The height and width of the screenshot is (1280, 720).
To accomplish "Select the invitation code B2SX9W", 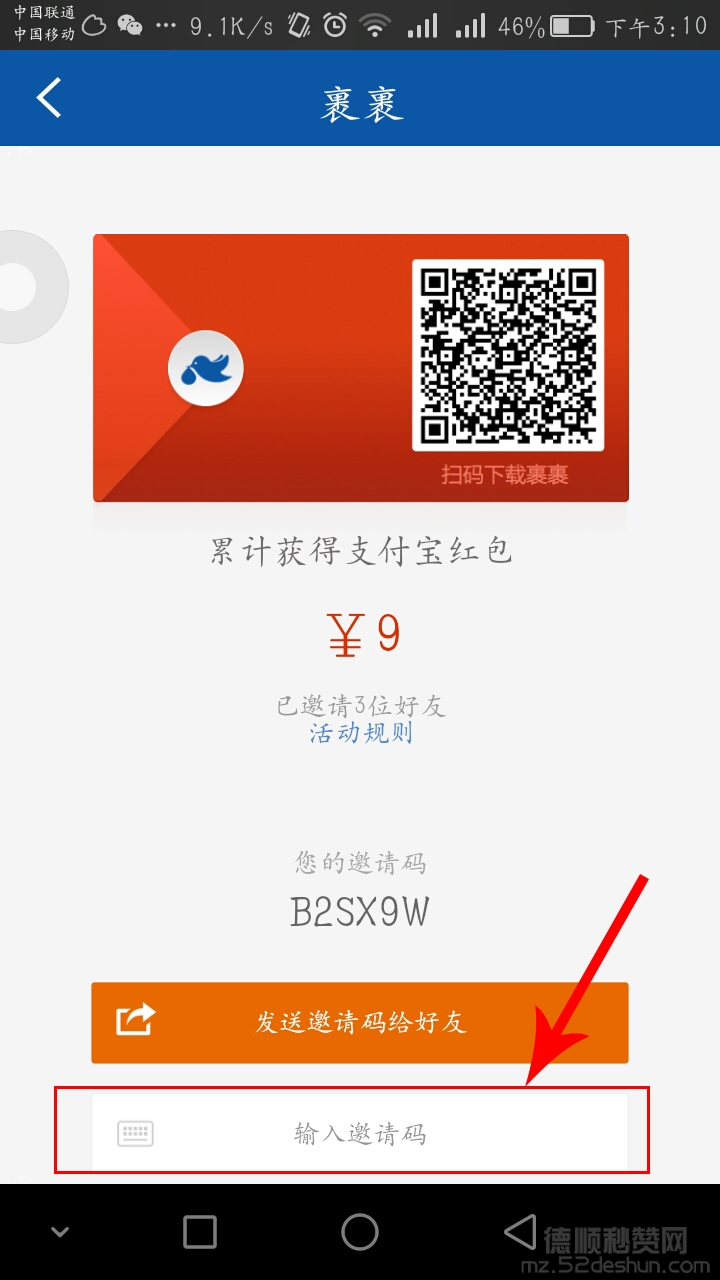I will tap(360, 908).
